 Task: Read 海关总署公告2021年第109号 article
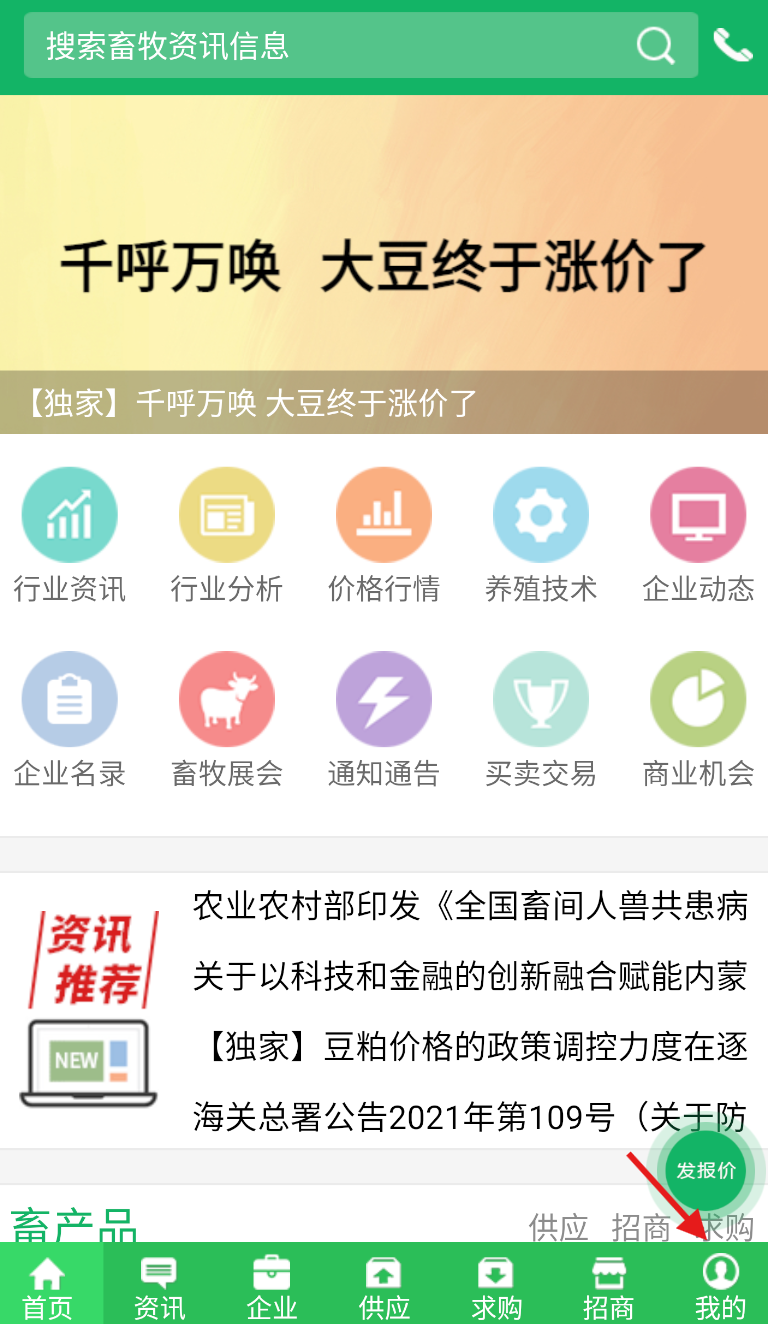coord(420,1117)
